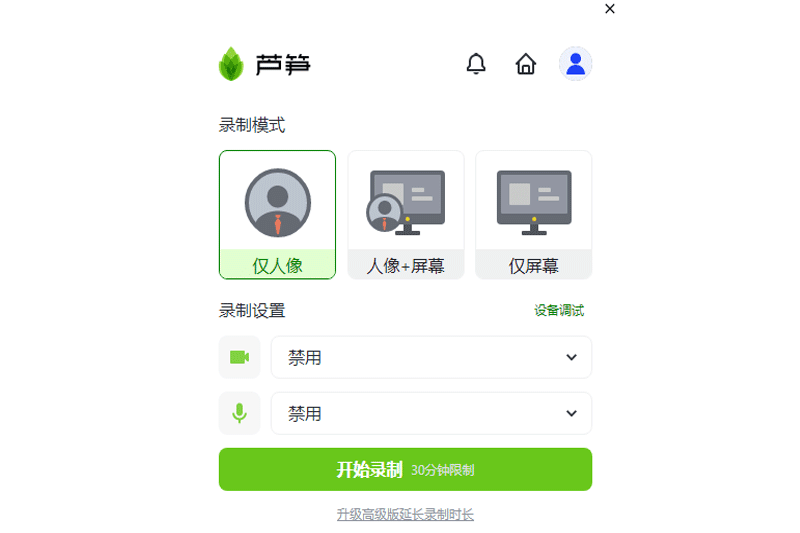Expand the camera source dropdown
800x533 pixels.
pyautogui.click(x=431, y=357)
